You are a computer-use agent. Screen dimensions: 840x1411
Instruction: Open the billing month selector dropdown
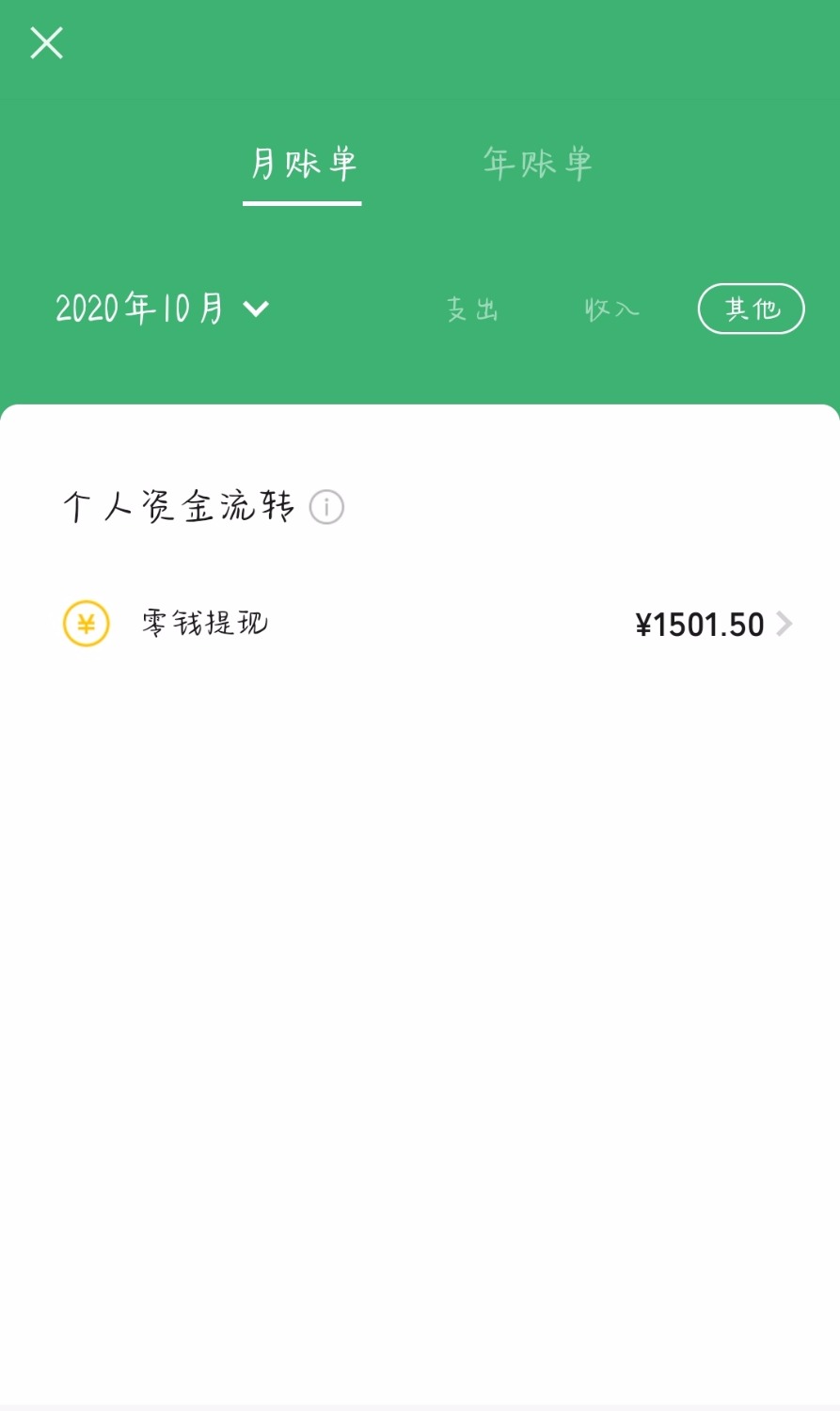click(x=160, y=309)
